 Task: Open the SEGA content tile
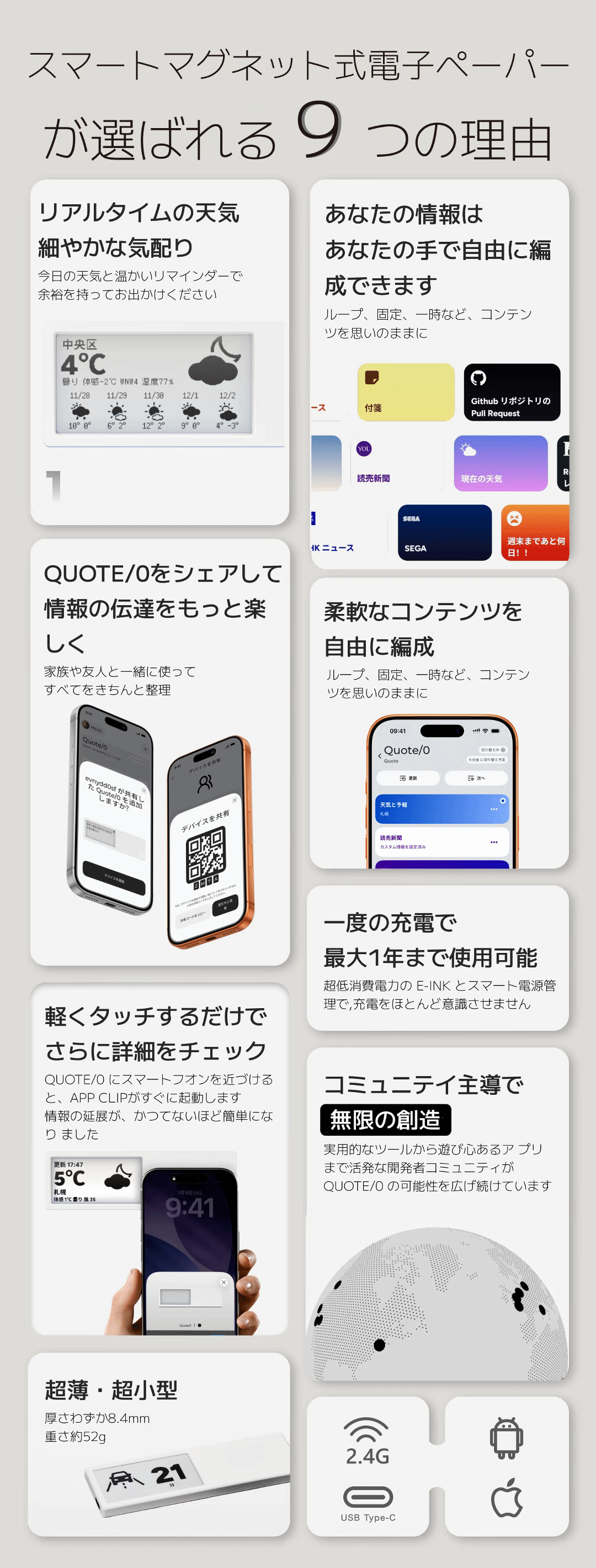point(444,533)
